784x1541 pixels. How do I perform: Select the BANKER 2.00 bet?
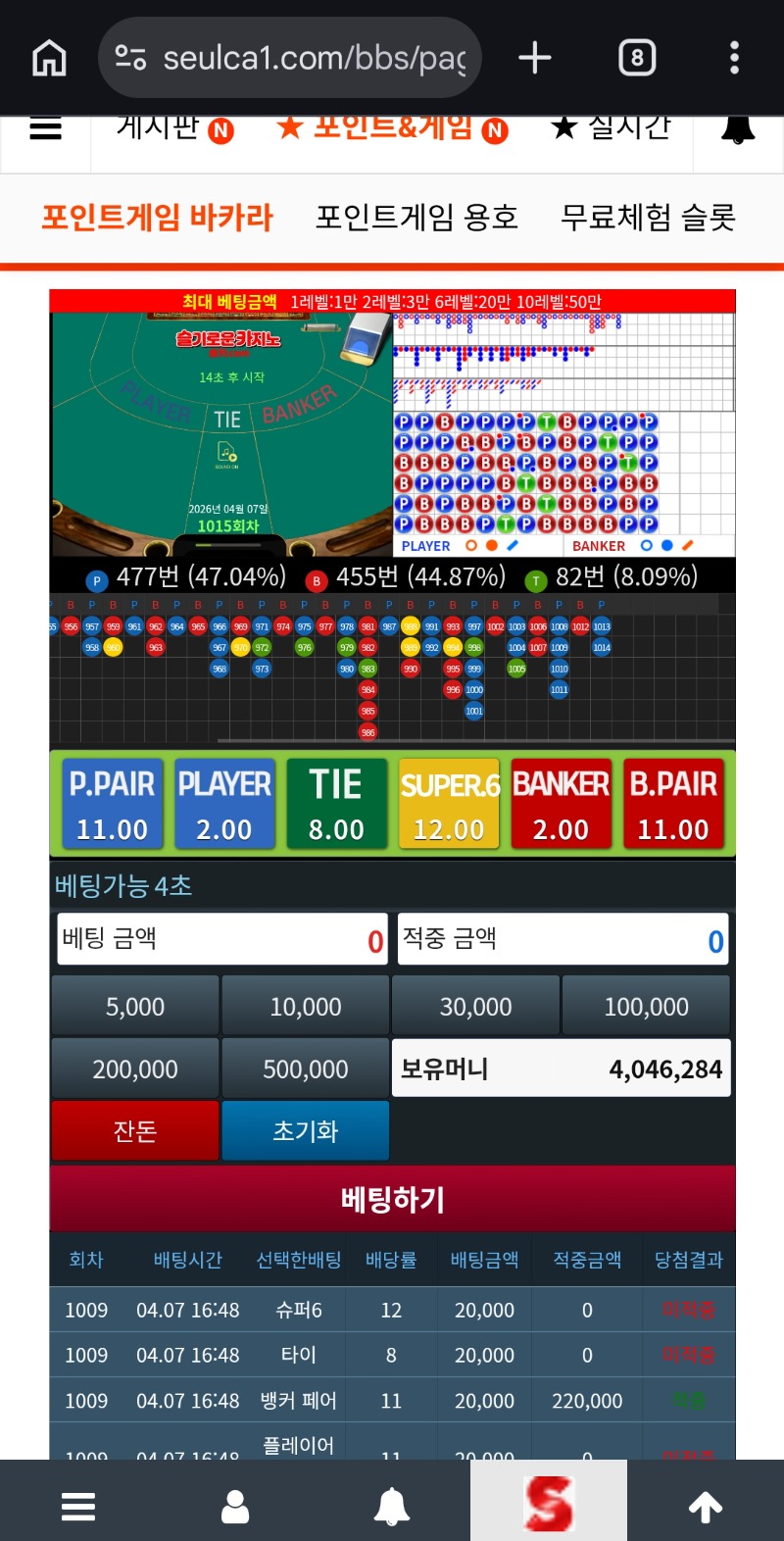[561, 804]
